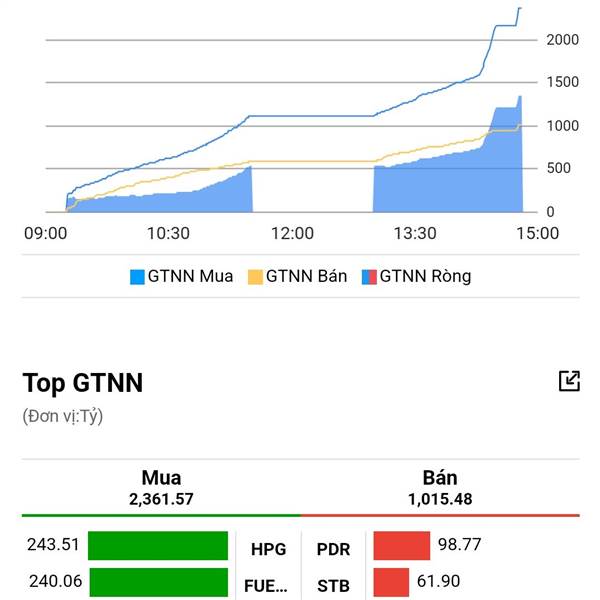This screenshot has width=600, height=600.
Task: Open the Top GTNN expand icon
Action: (568, 380)
